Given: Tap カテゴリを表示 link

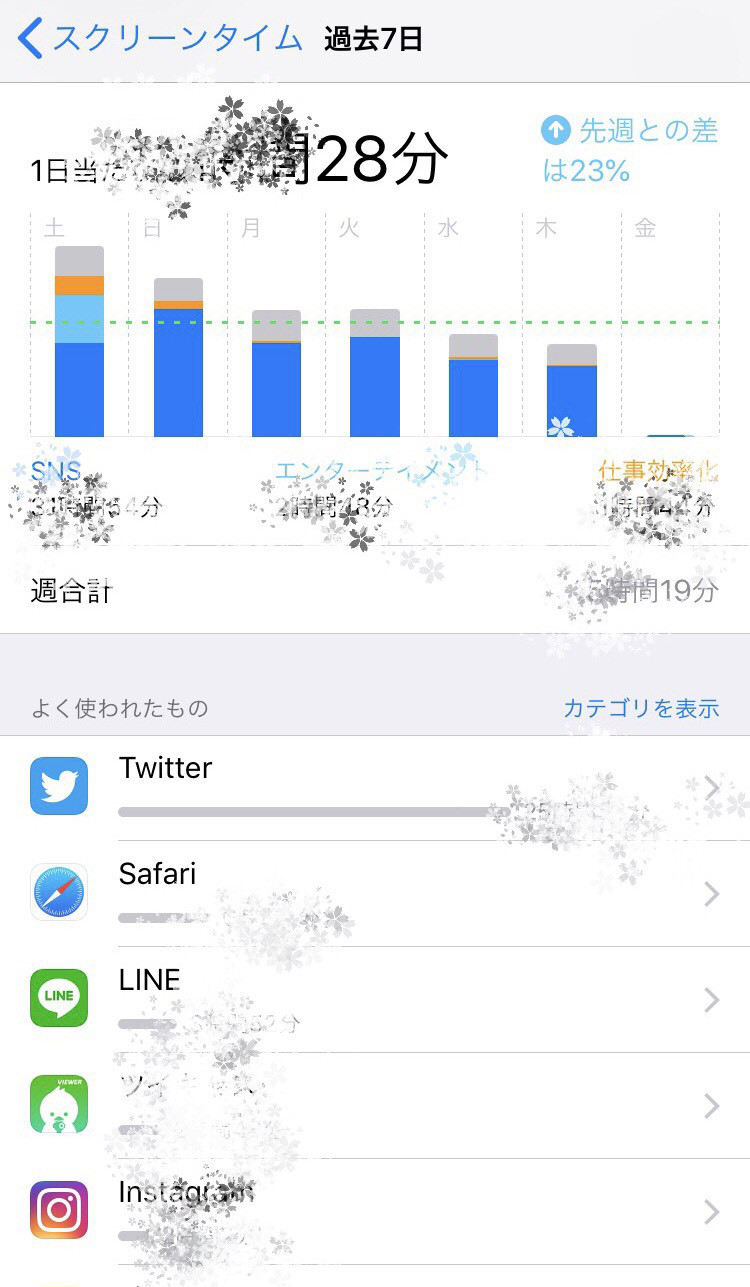Looking at the screenshot, I should tap(641, 708).
